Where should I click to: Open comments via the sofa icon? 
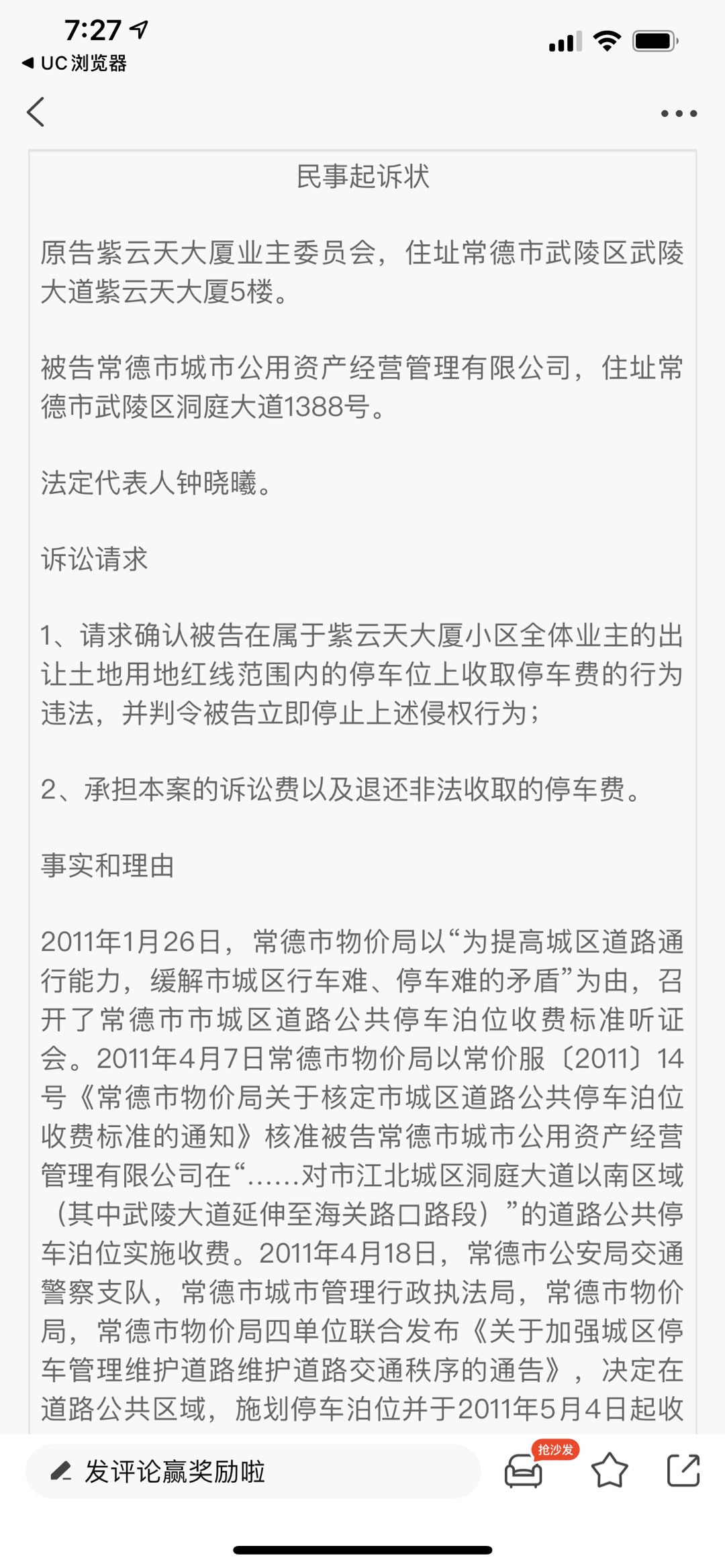click(524, 1471)
